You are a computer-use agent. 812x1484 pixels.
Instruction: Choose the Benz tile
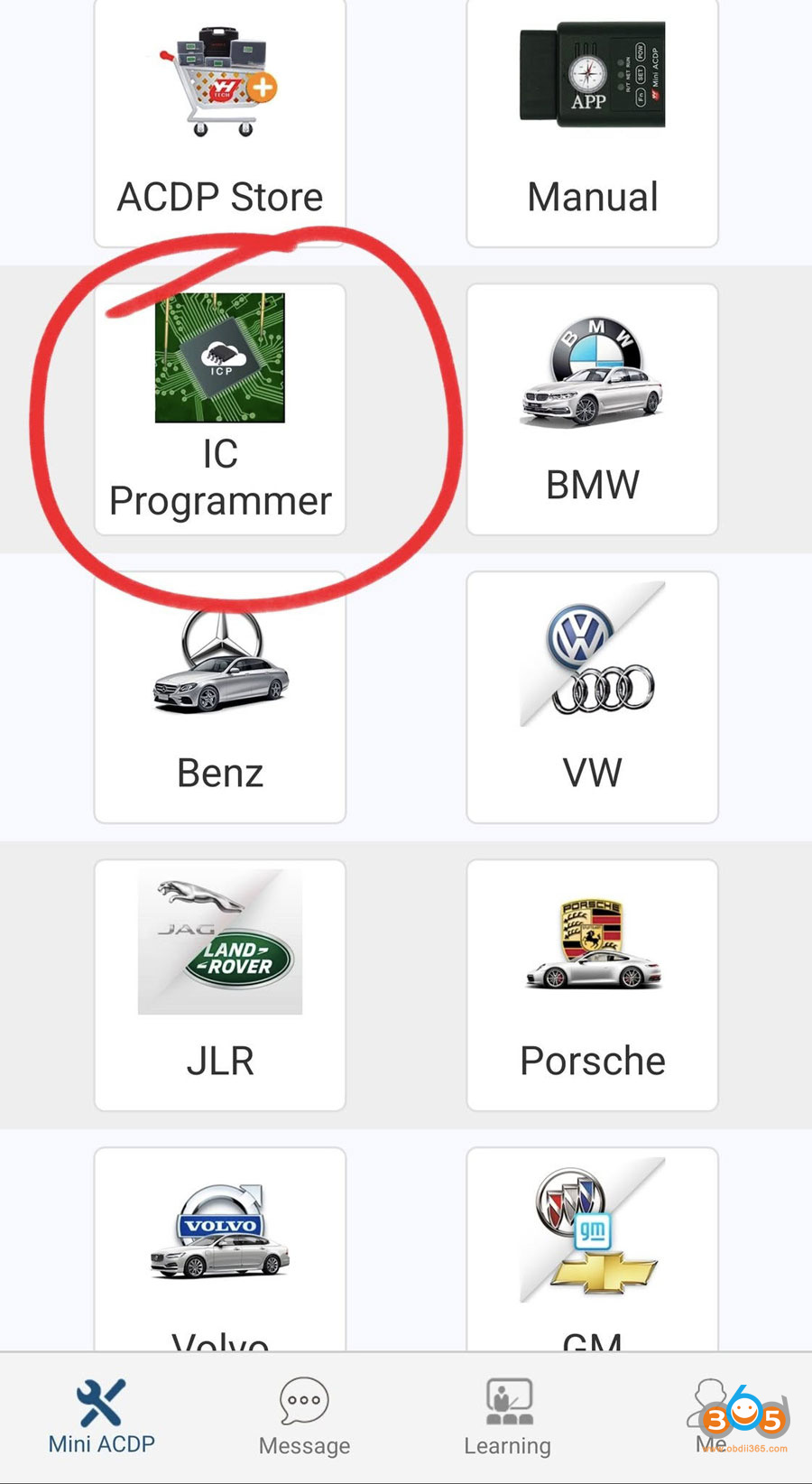pos(220,697)
